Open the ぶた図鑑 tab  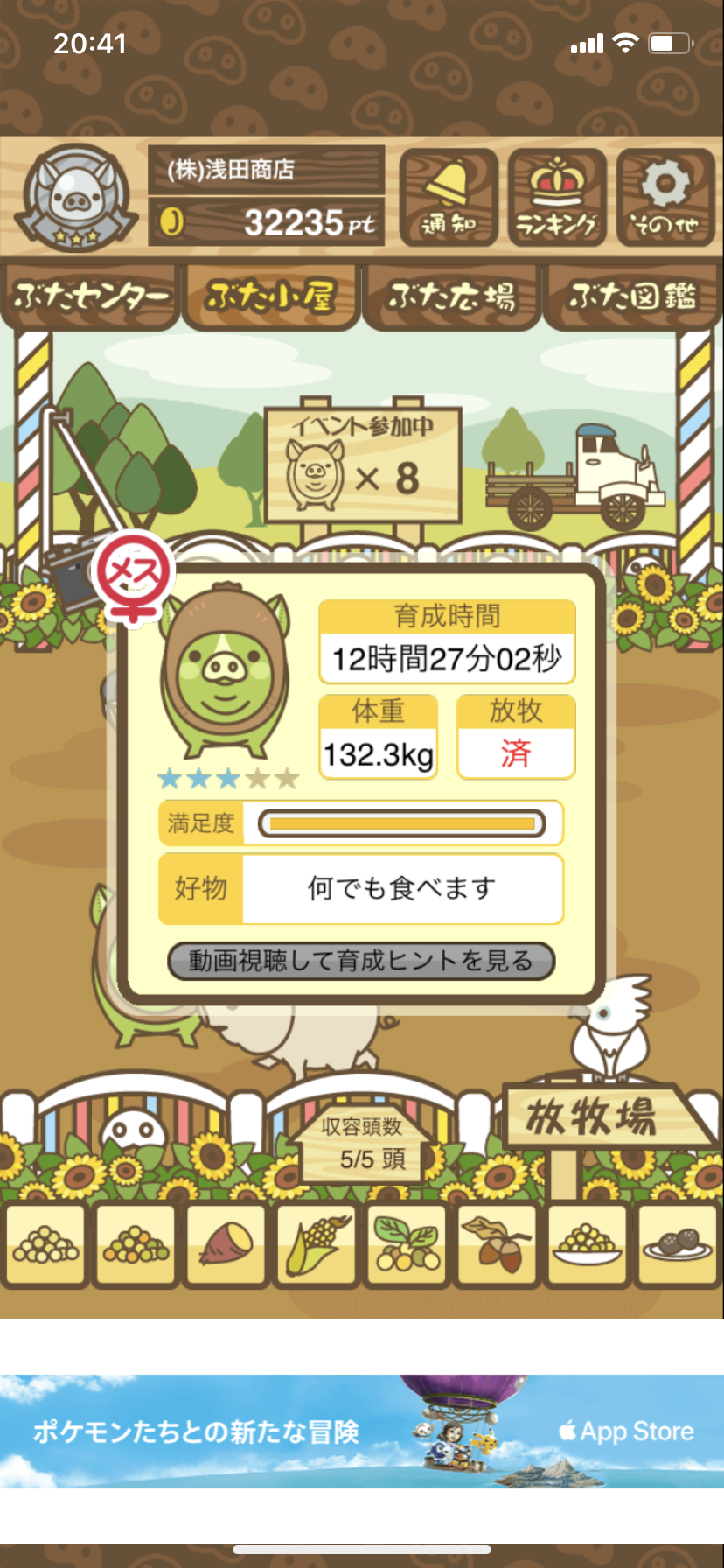pos(632,297)
